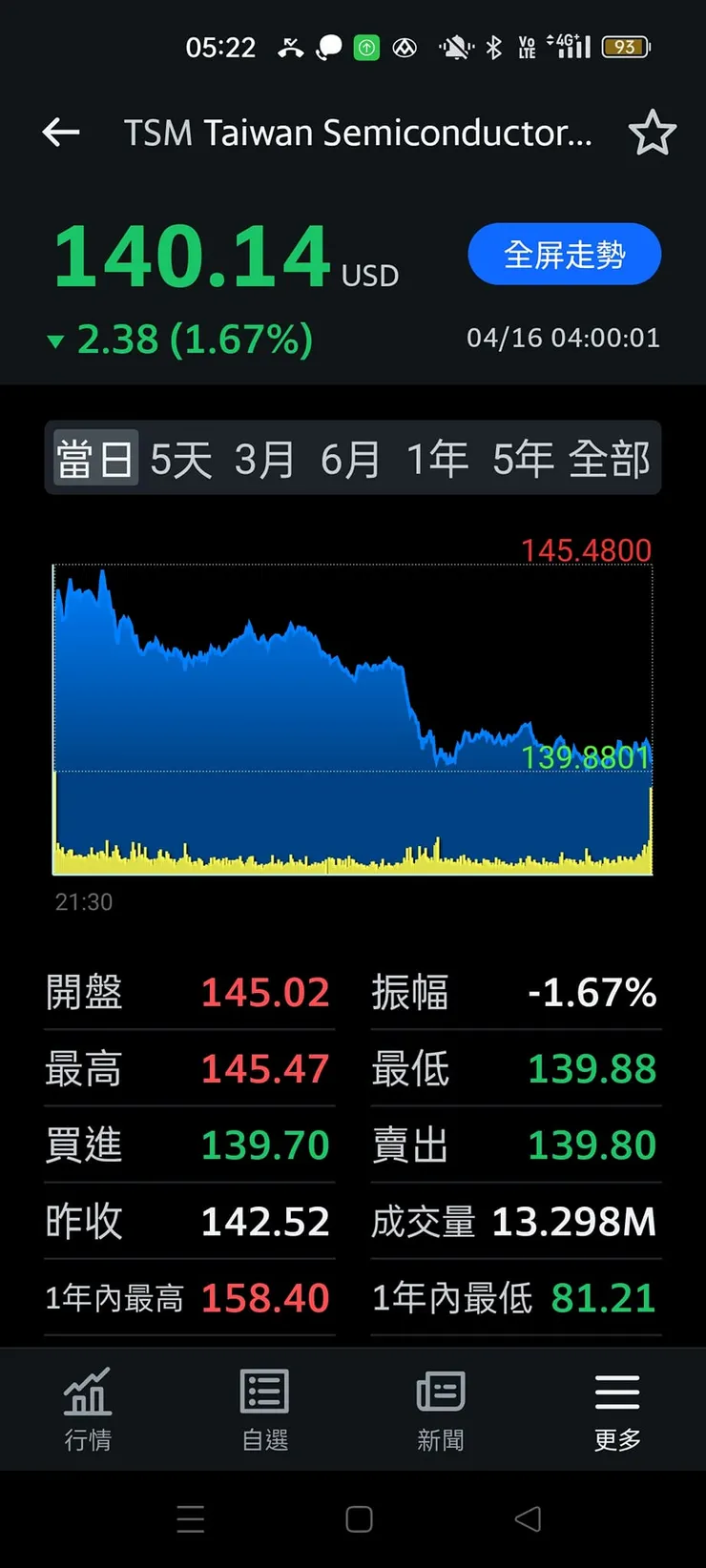Tap the Bluetooth icon in status bar

(493, 47)
